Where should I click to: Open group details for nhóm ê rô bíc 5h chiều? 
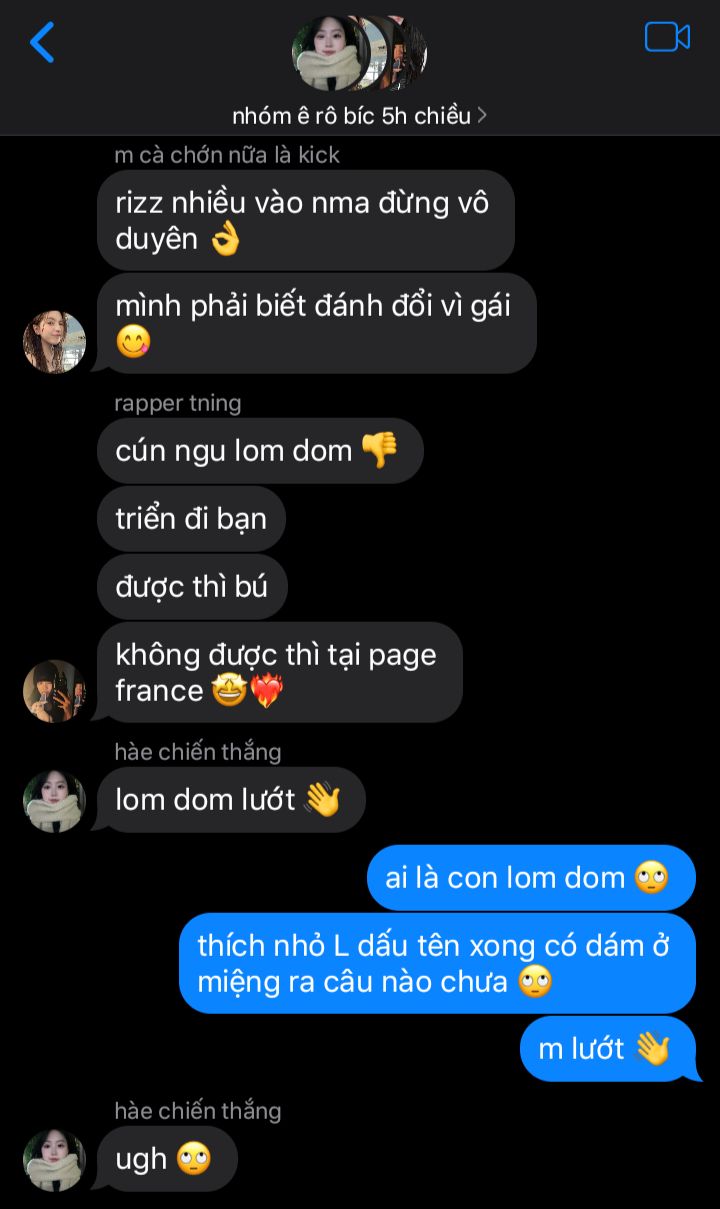[x=359, y=116]
